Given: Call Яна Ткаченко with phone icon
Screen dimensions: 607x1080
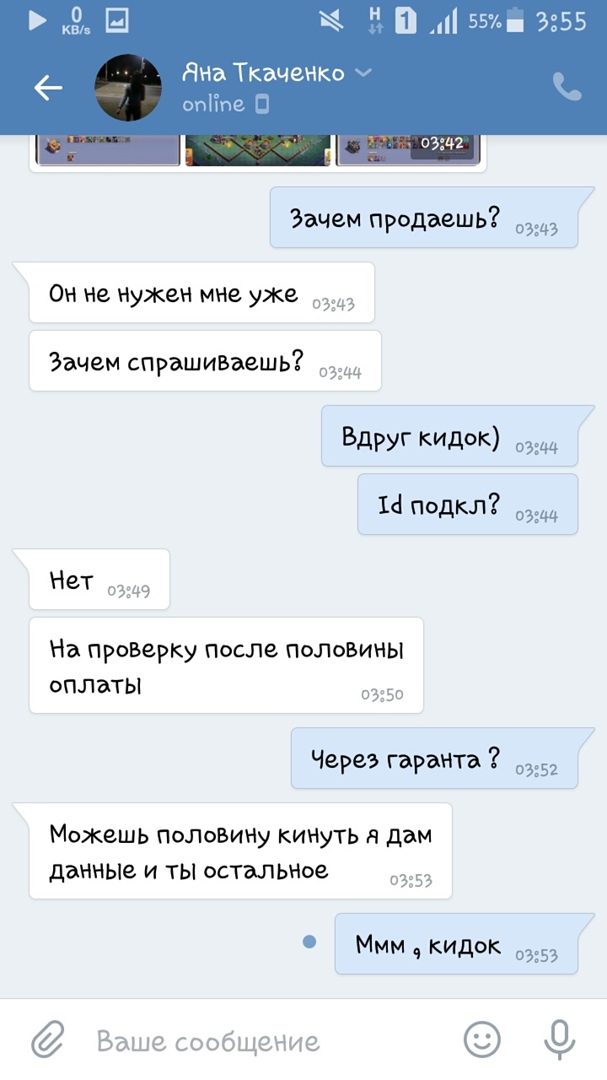Looking at the screenshot, I should click(x=566, y=88).
